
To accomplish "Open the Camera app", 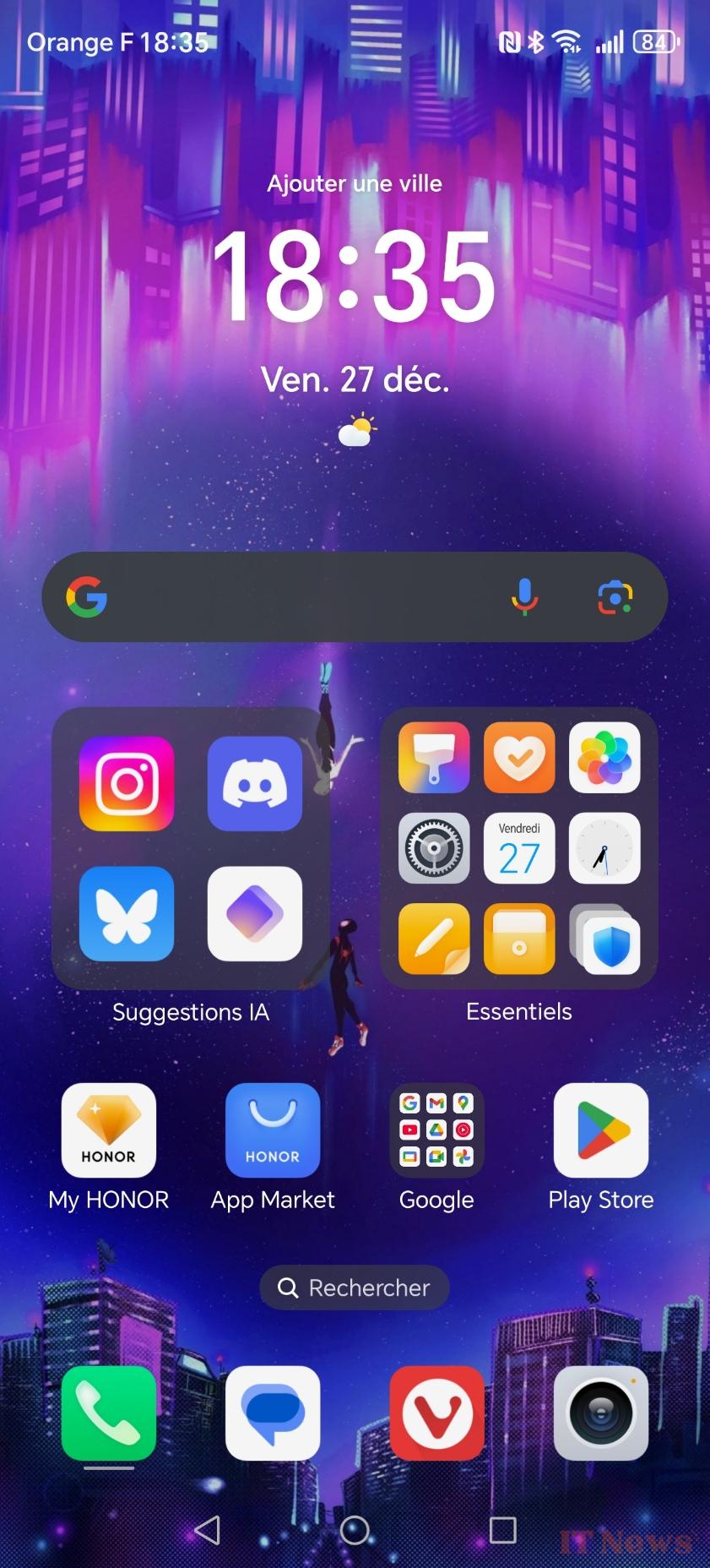I will tap(601, 1413).
